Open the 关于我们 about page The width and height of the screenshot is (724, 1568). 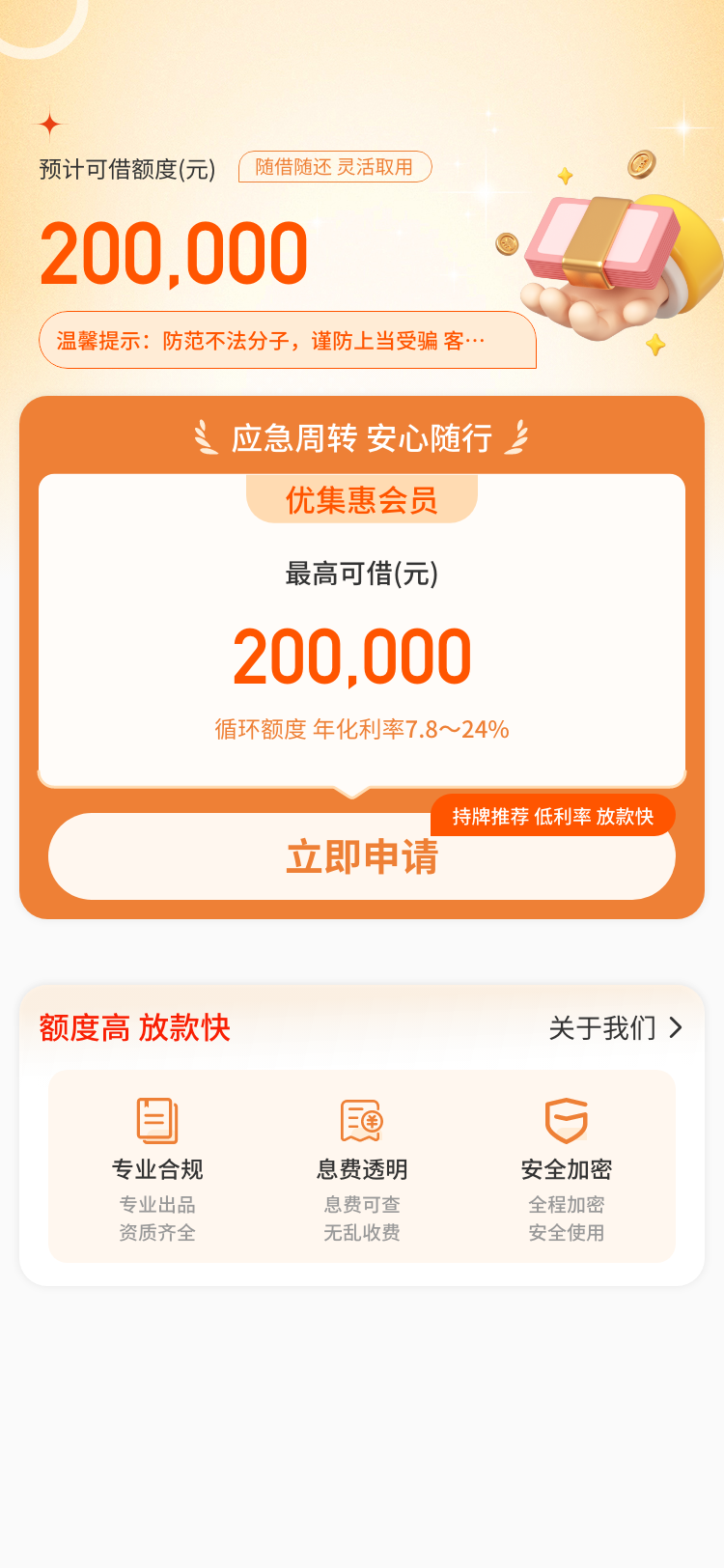[615, 1028]
